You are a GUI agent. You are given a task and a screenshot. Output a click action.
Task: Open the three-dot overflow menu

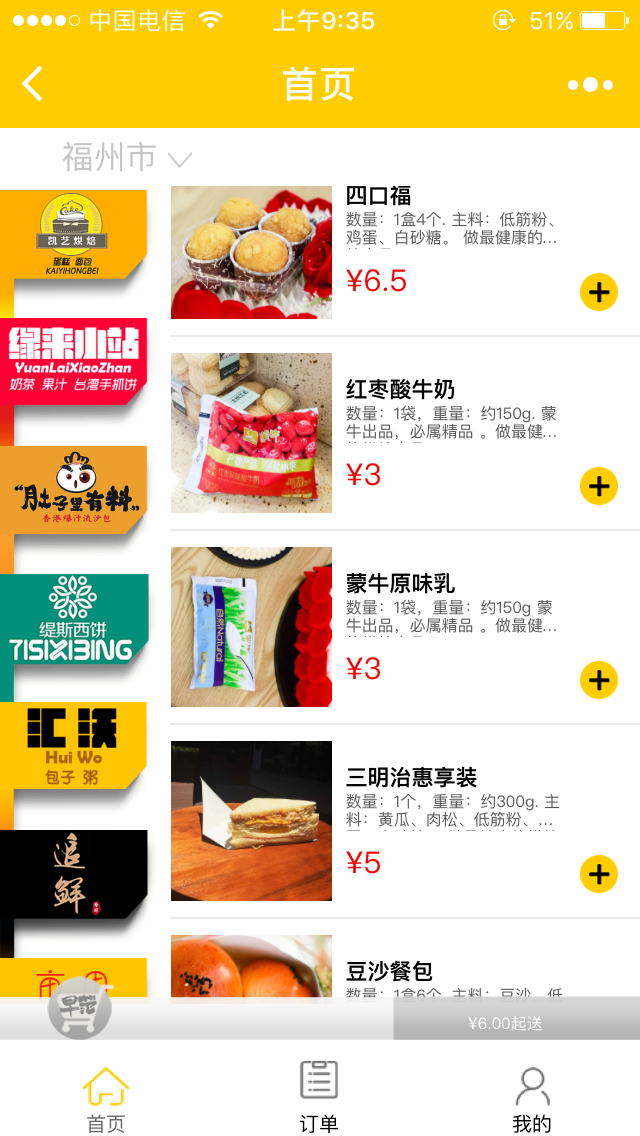pyautogui.click(x=590, y=85)
